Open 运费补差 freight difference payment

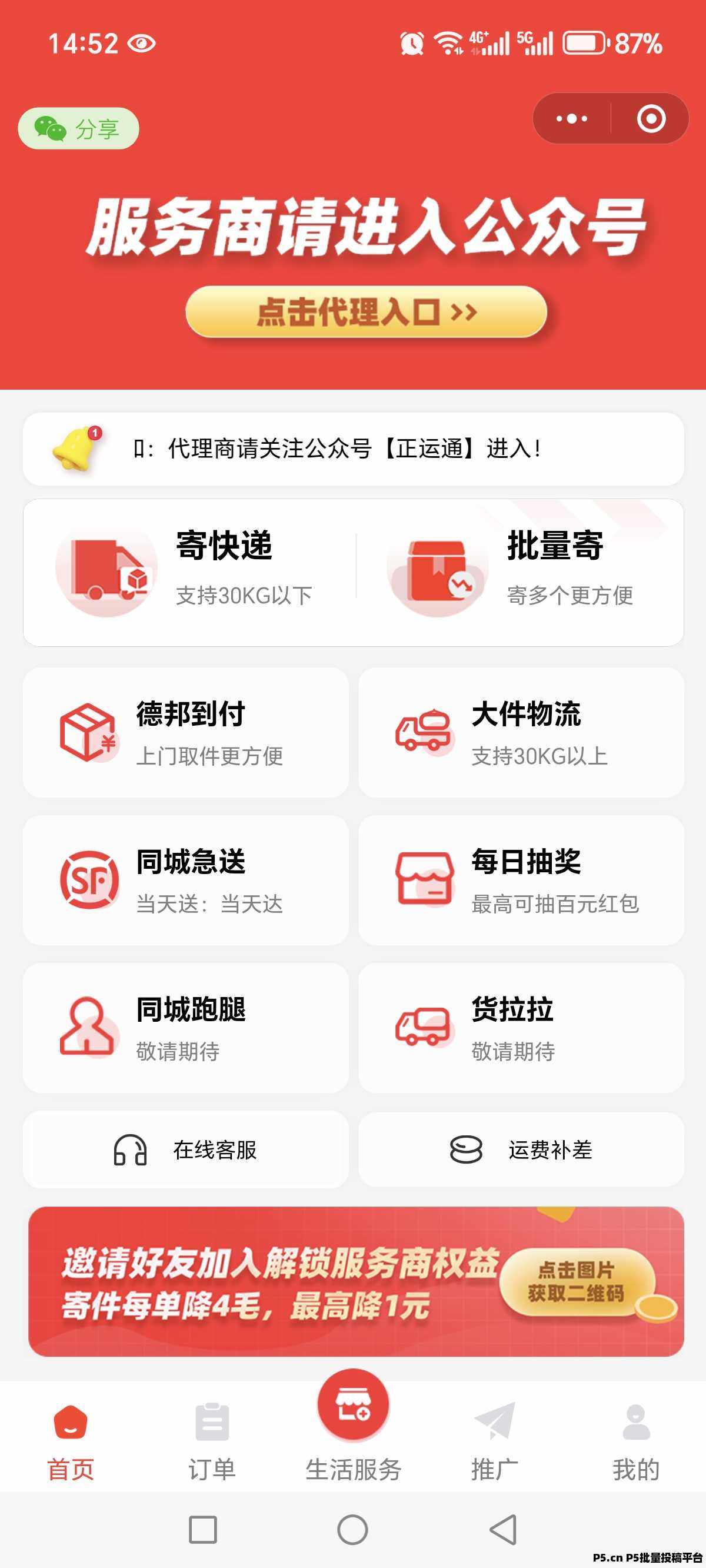coord(521,1150)
